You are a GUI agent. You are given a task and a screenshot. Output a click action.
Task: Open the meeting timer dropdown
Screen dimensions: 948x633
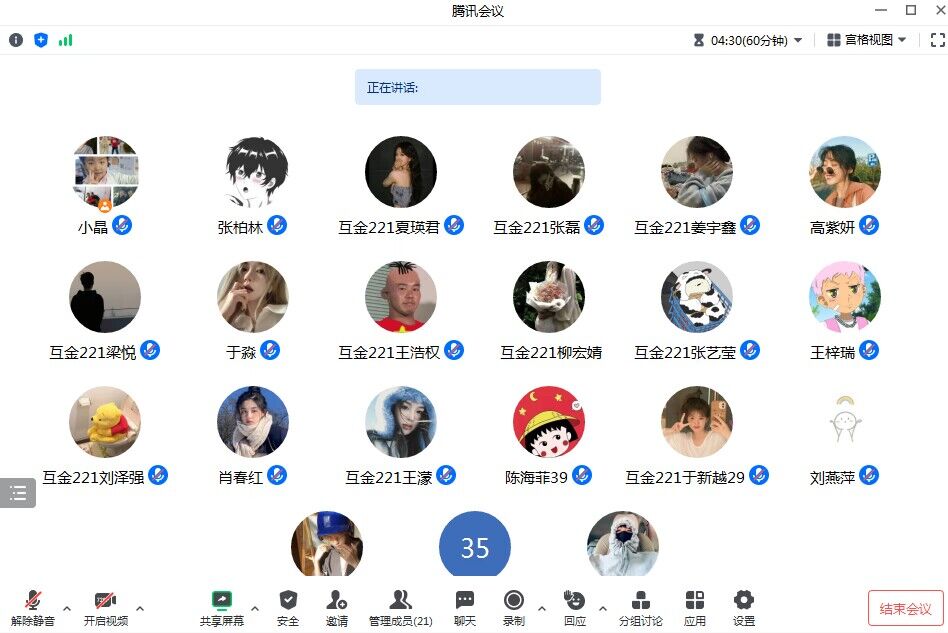coord(750,40)
